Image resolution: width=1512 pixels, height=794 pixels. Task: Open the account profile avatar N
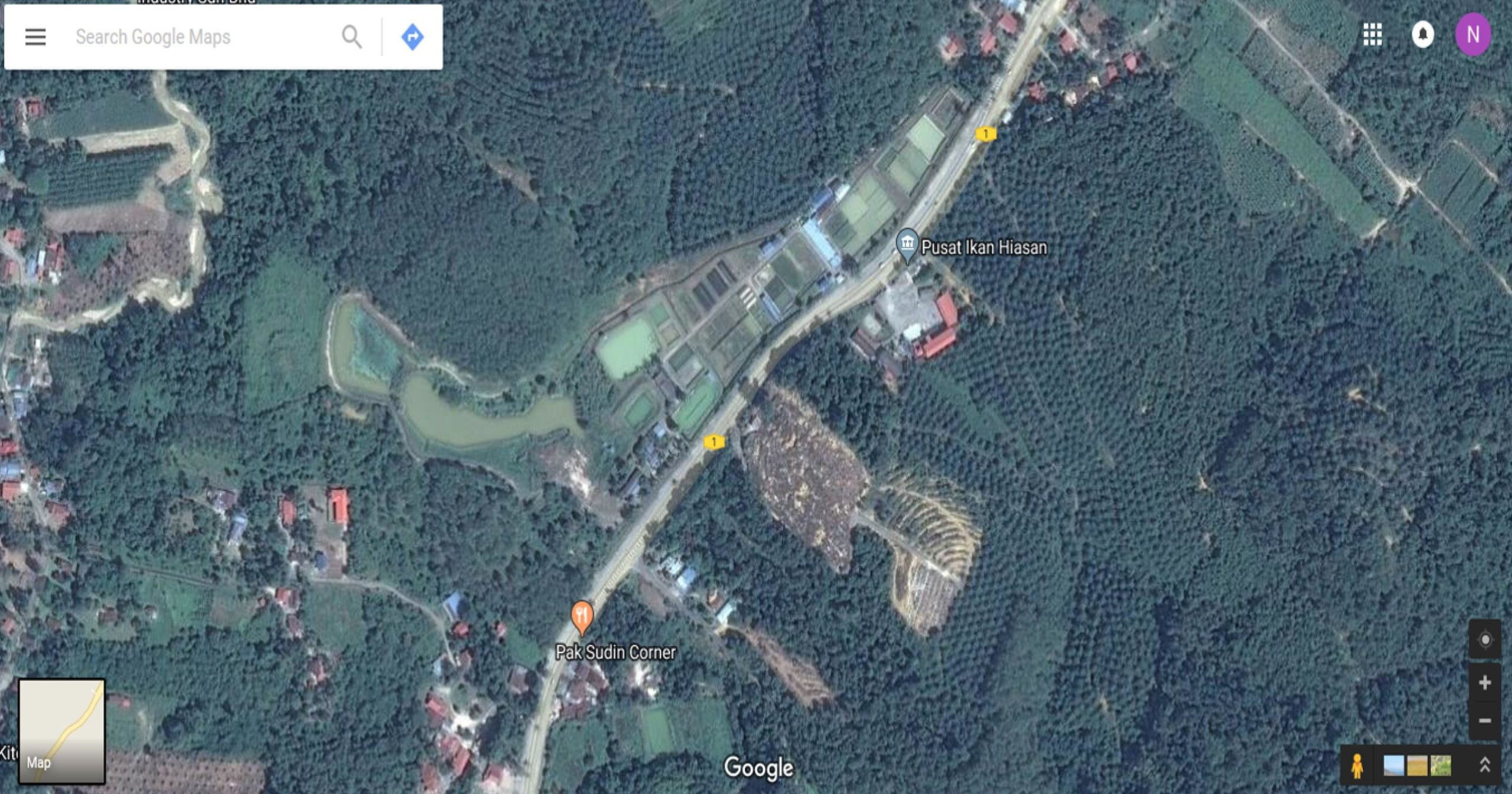coord(1473,34)
